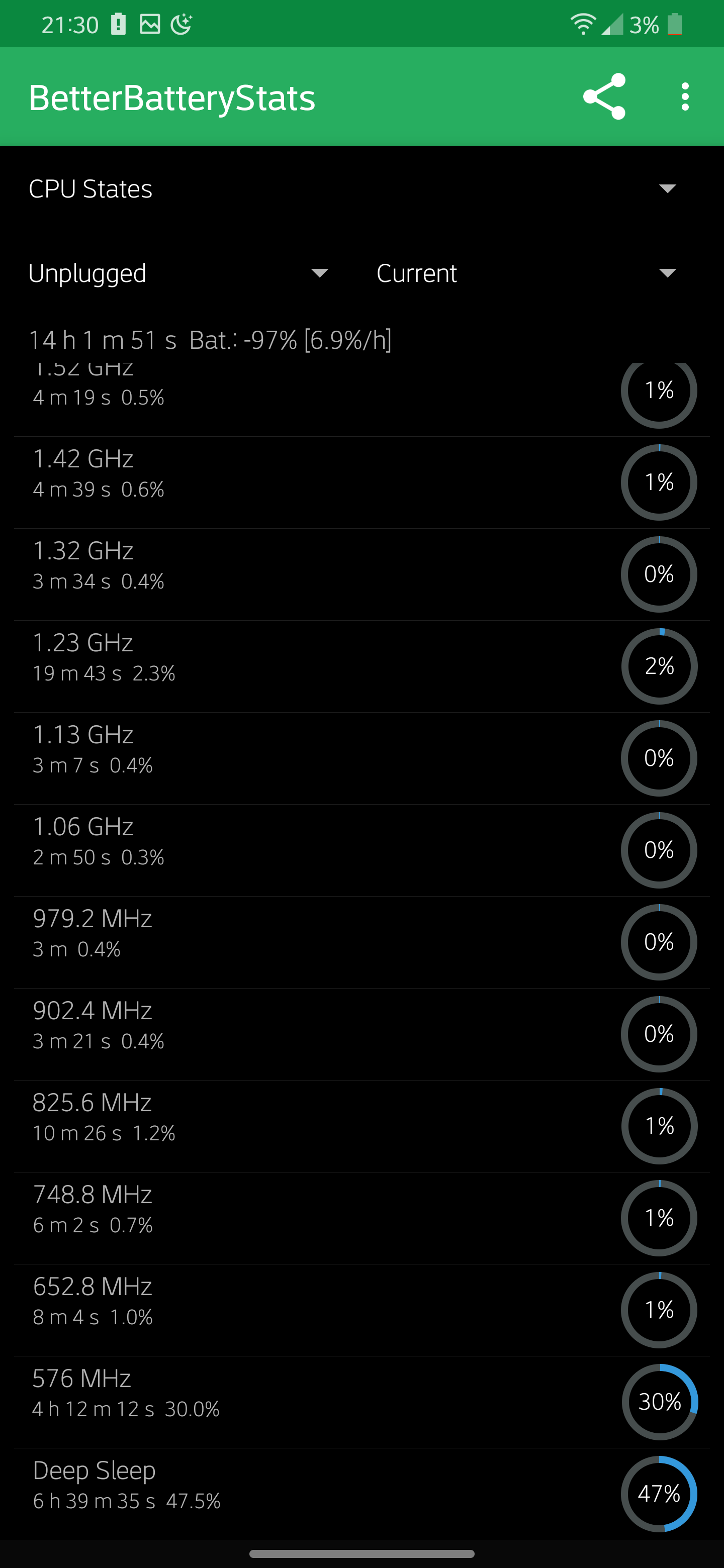Image resolution: width=724 pixels, height=1568 pixels.
Task: Tap the 979.2 MHz row
Action: pos(361,942)
